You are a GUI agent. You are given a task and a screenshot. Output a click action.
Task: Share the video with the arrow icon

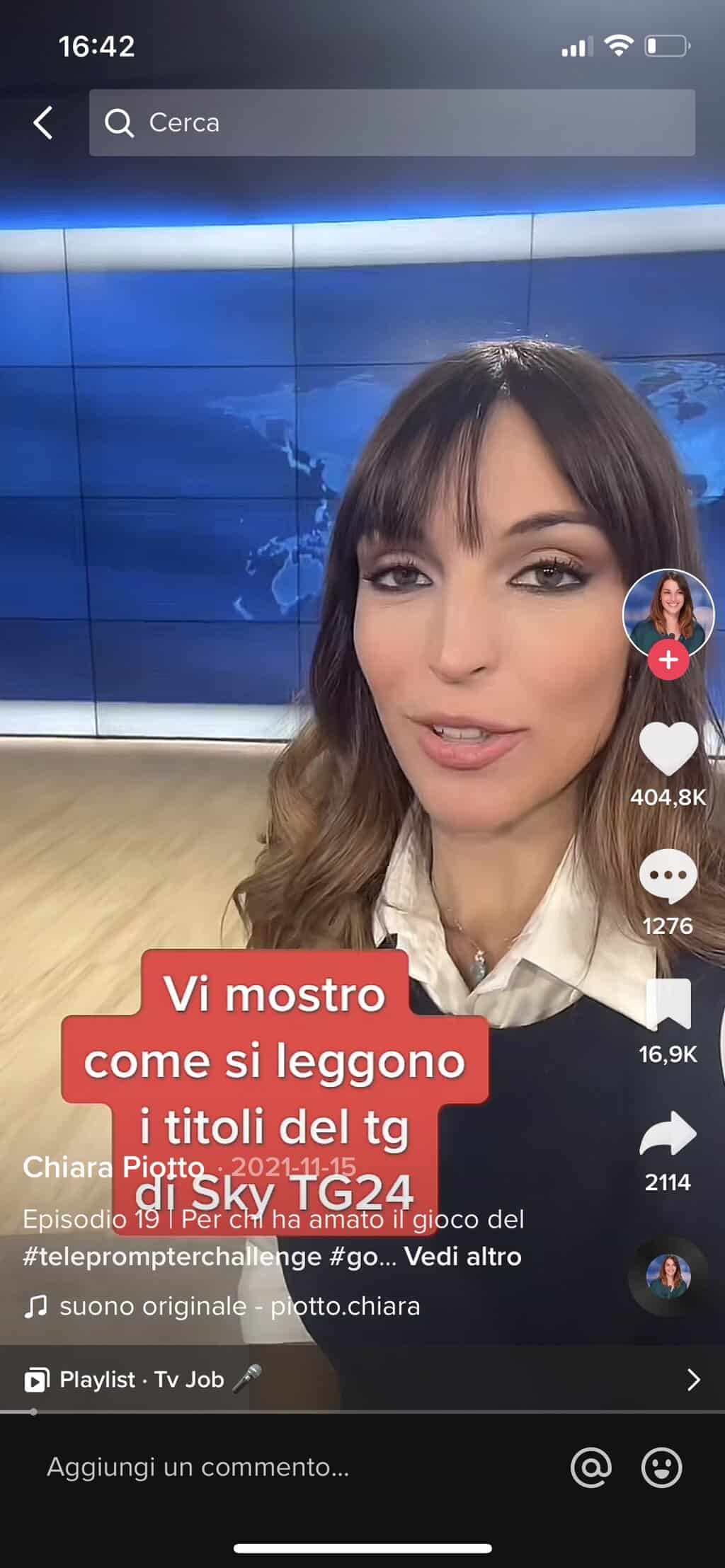[668, 1134]
